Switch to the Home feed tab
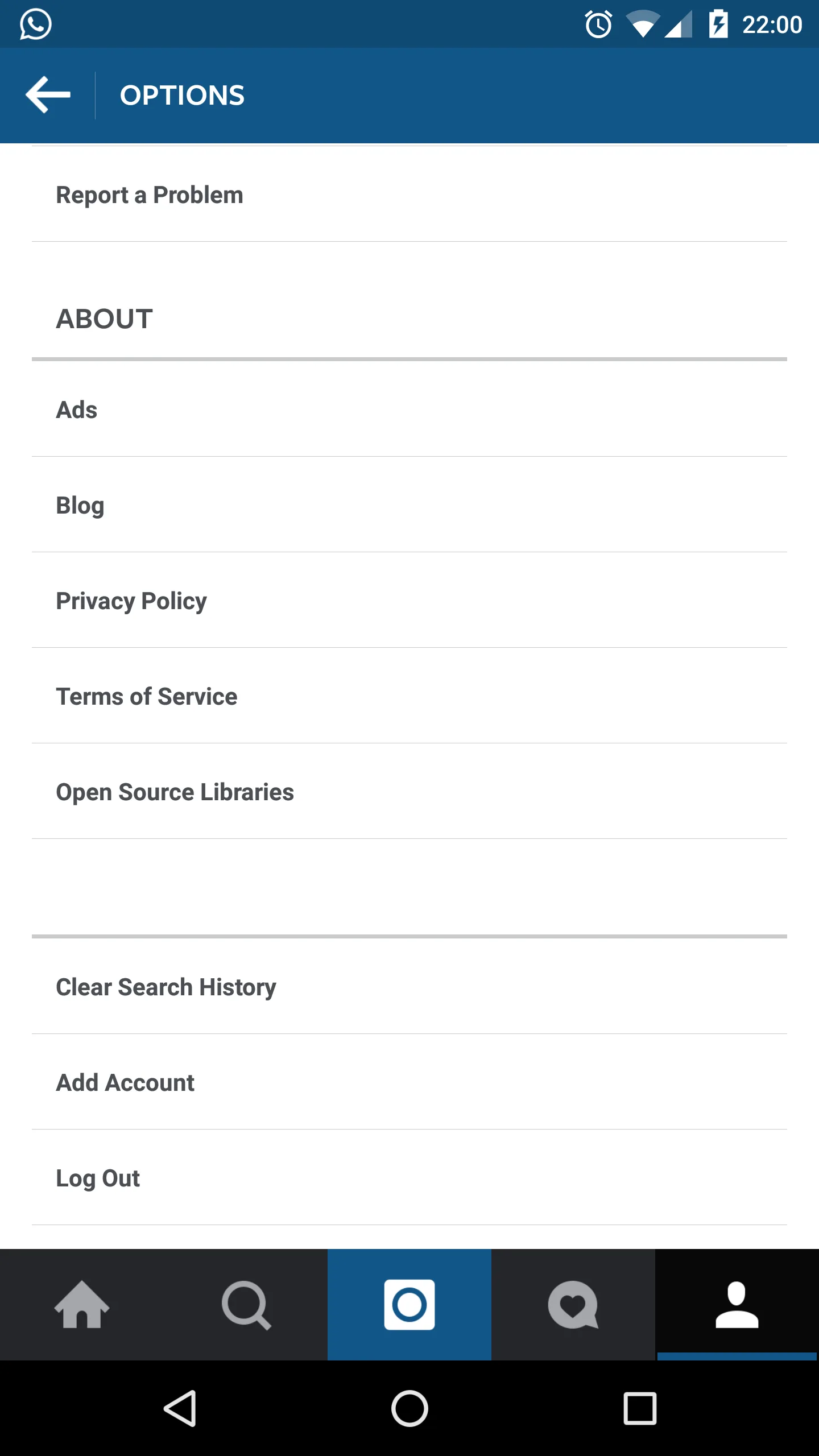 82,1305
